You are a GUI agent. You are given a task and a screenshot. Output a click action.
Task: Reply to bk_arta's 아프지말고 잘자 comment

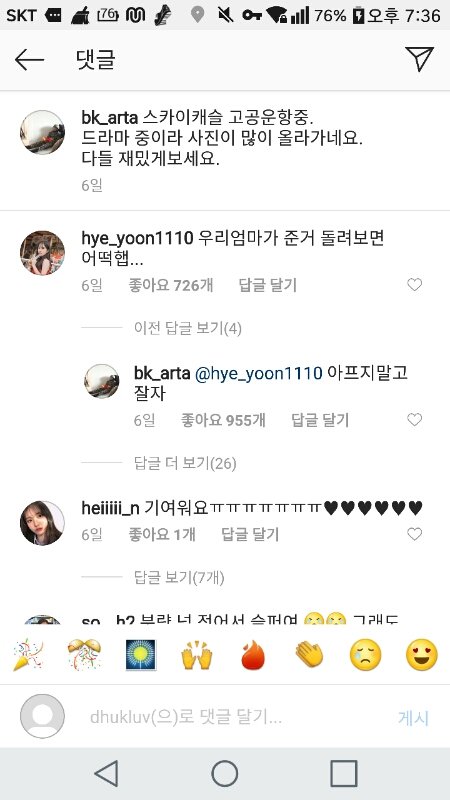pyautogui.click(x=320, y=420)
